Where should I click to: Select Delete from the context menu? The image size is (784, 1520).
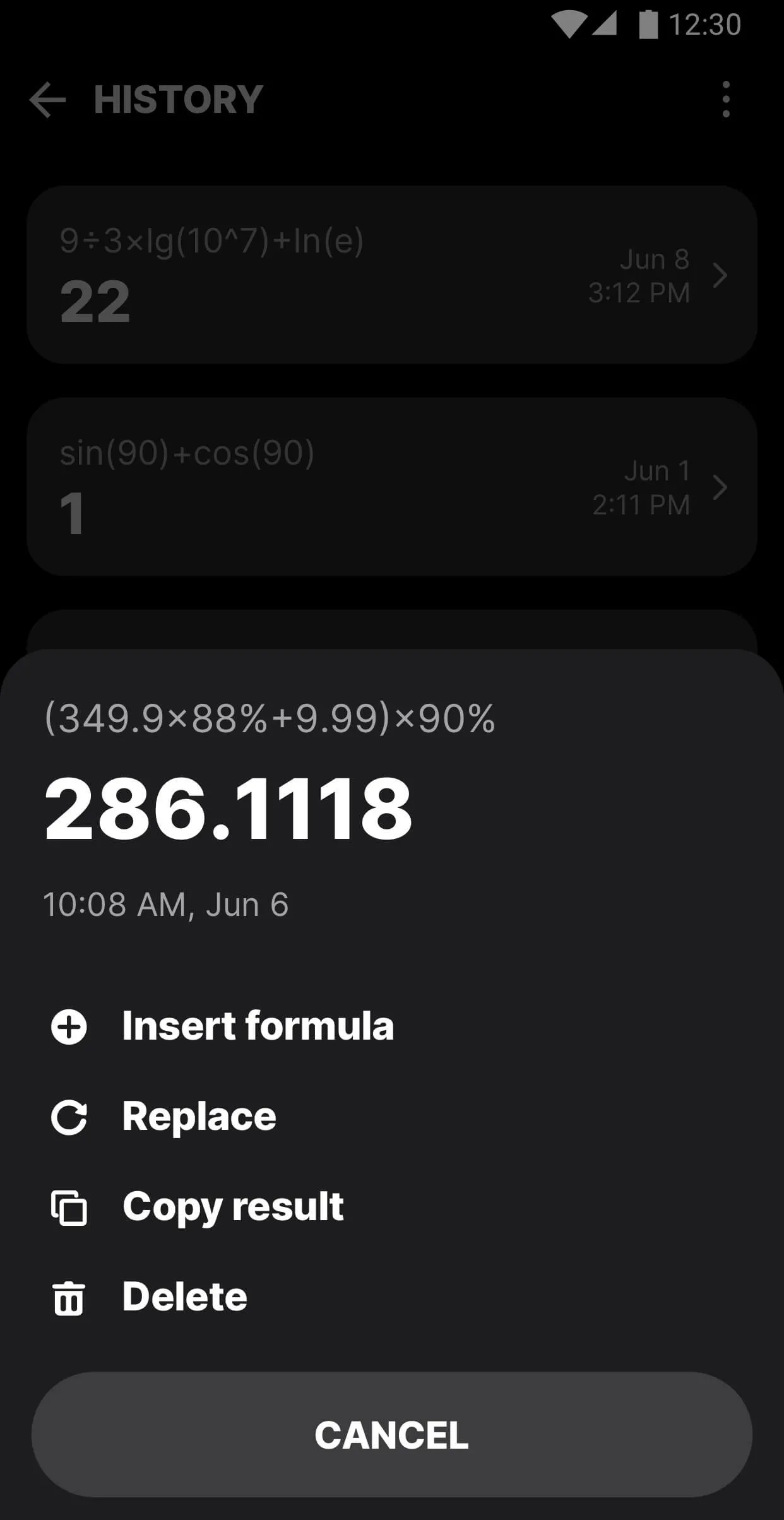click(x=183, y=1297)
